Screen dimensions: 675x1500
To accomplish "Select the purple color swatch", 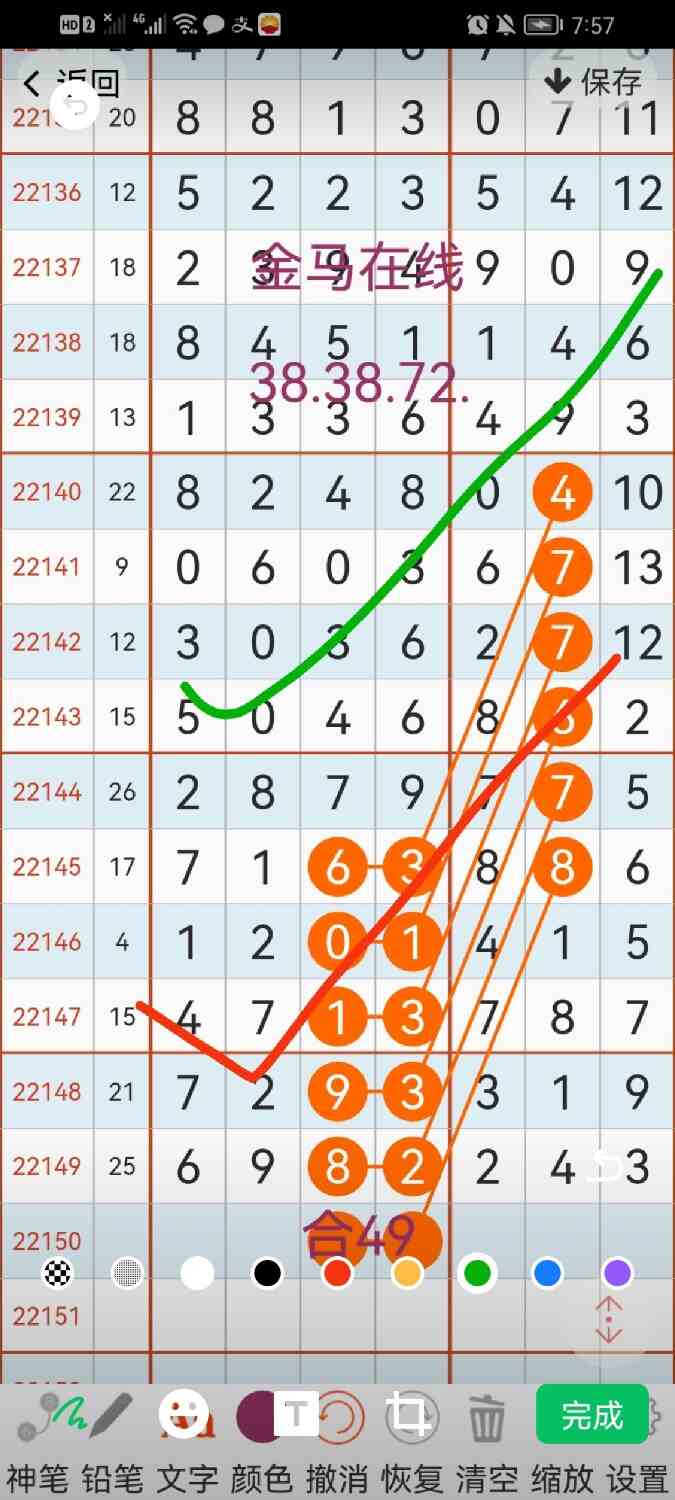I will 617,1273.
